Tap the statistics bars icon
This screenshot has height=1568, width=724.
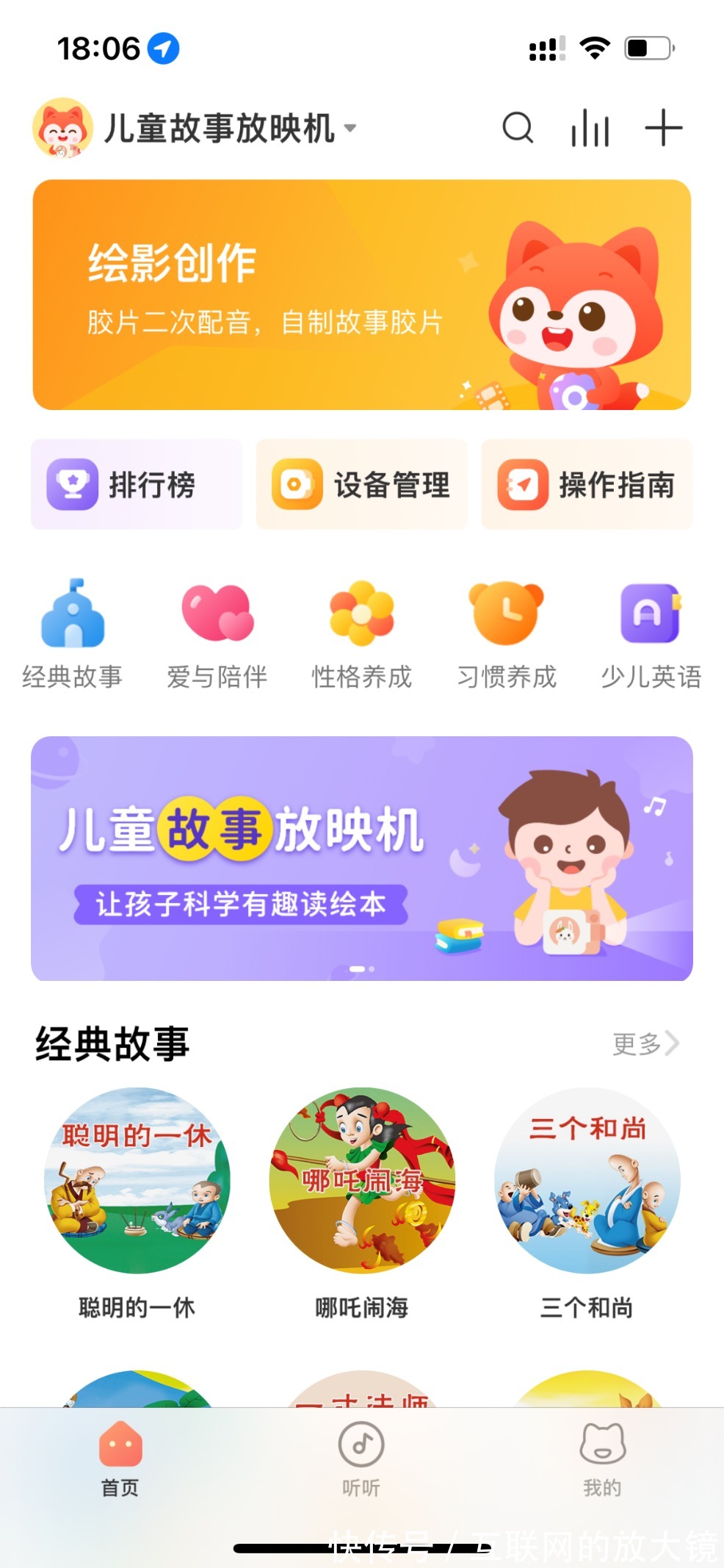590,126
